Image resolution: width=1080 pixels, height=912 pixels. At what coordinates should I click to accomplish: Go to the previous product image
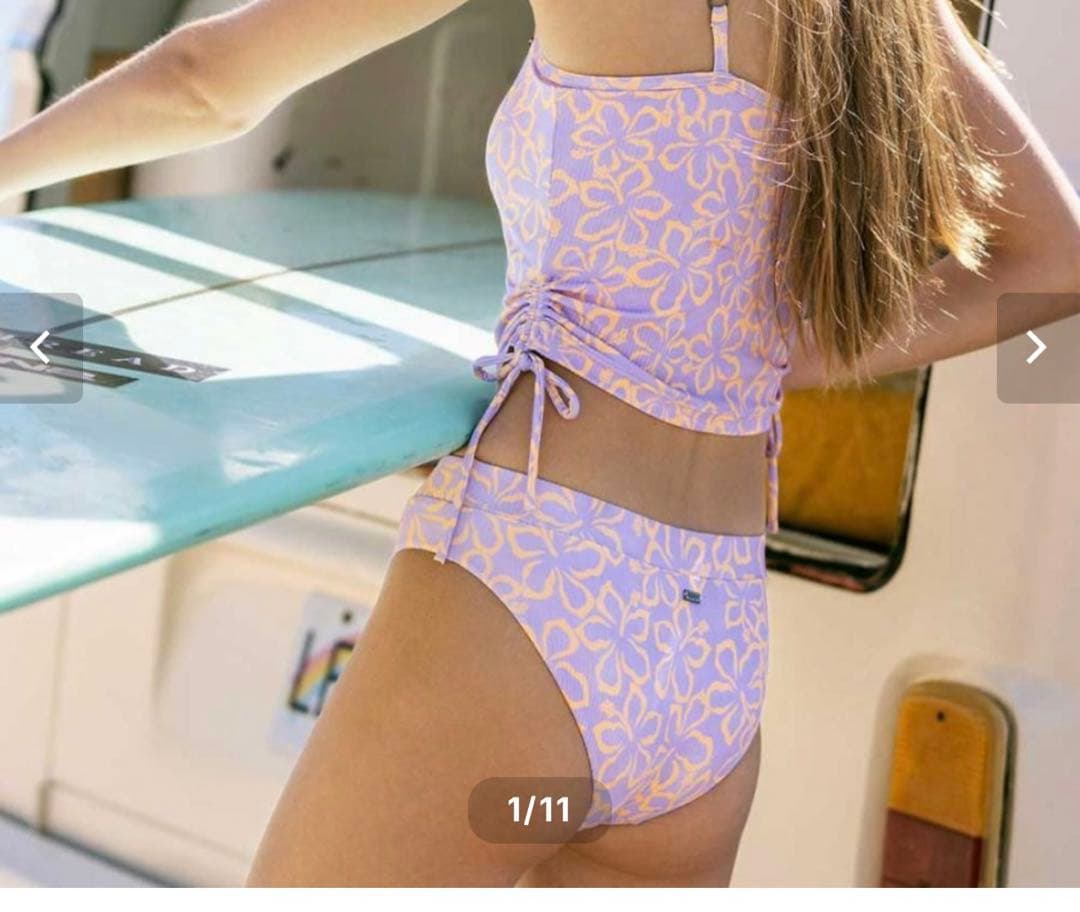coord(39,348)
